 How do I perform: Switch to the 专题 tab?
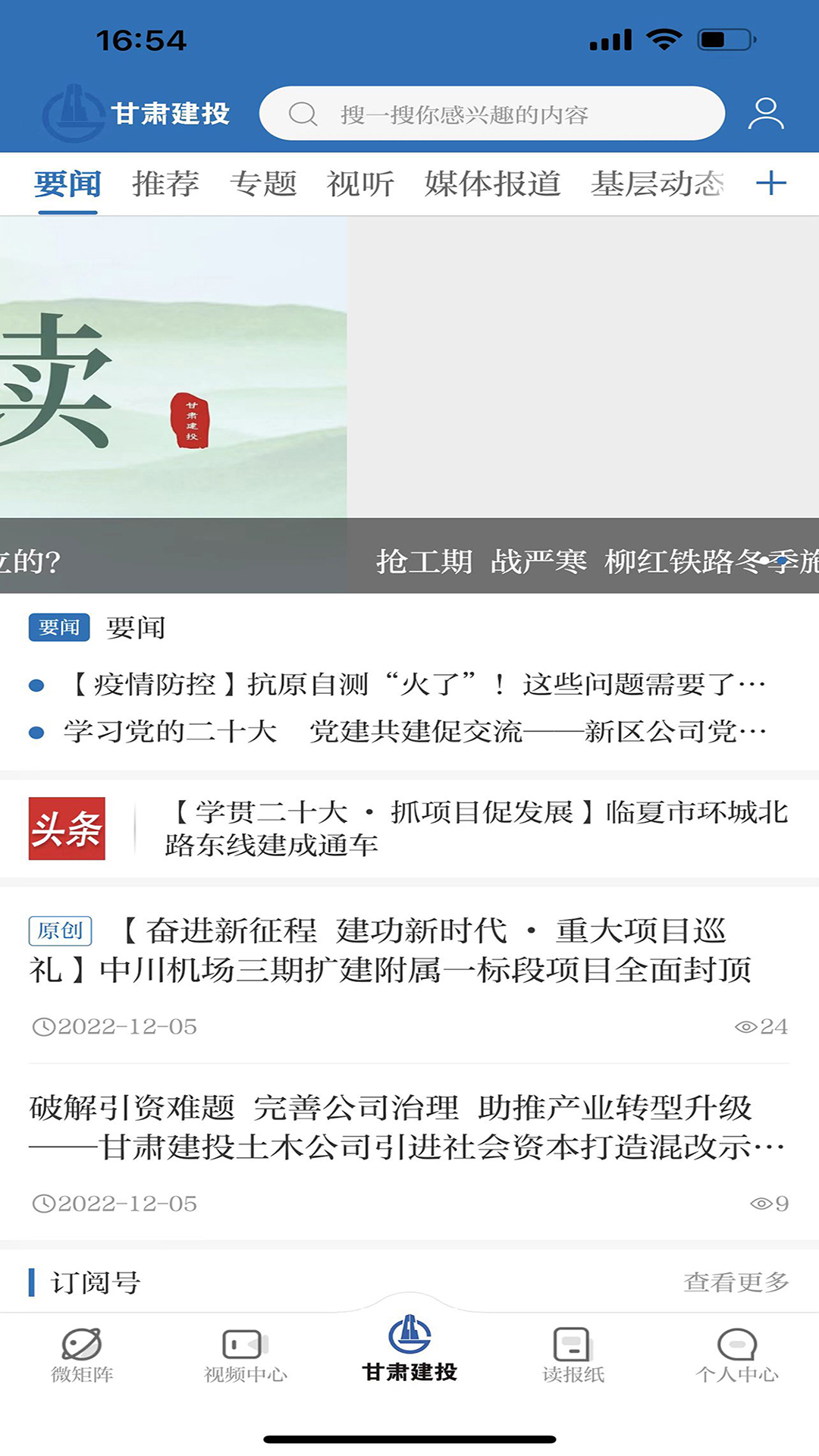pos(262,184)
